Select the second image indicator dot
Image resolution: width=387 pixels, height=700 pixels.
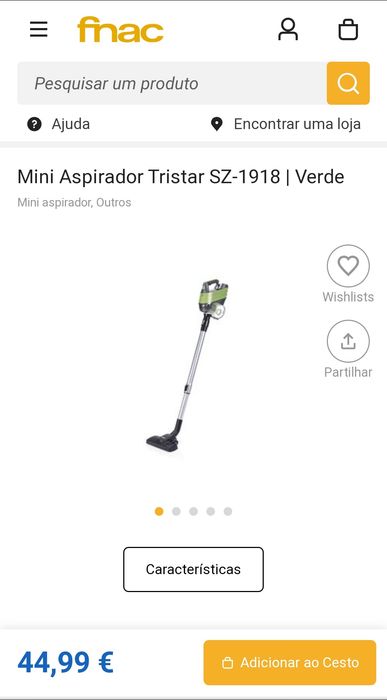pyautogui.click(x=176, y=511)
